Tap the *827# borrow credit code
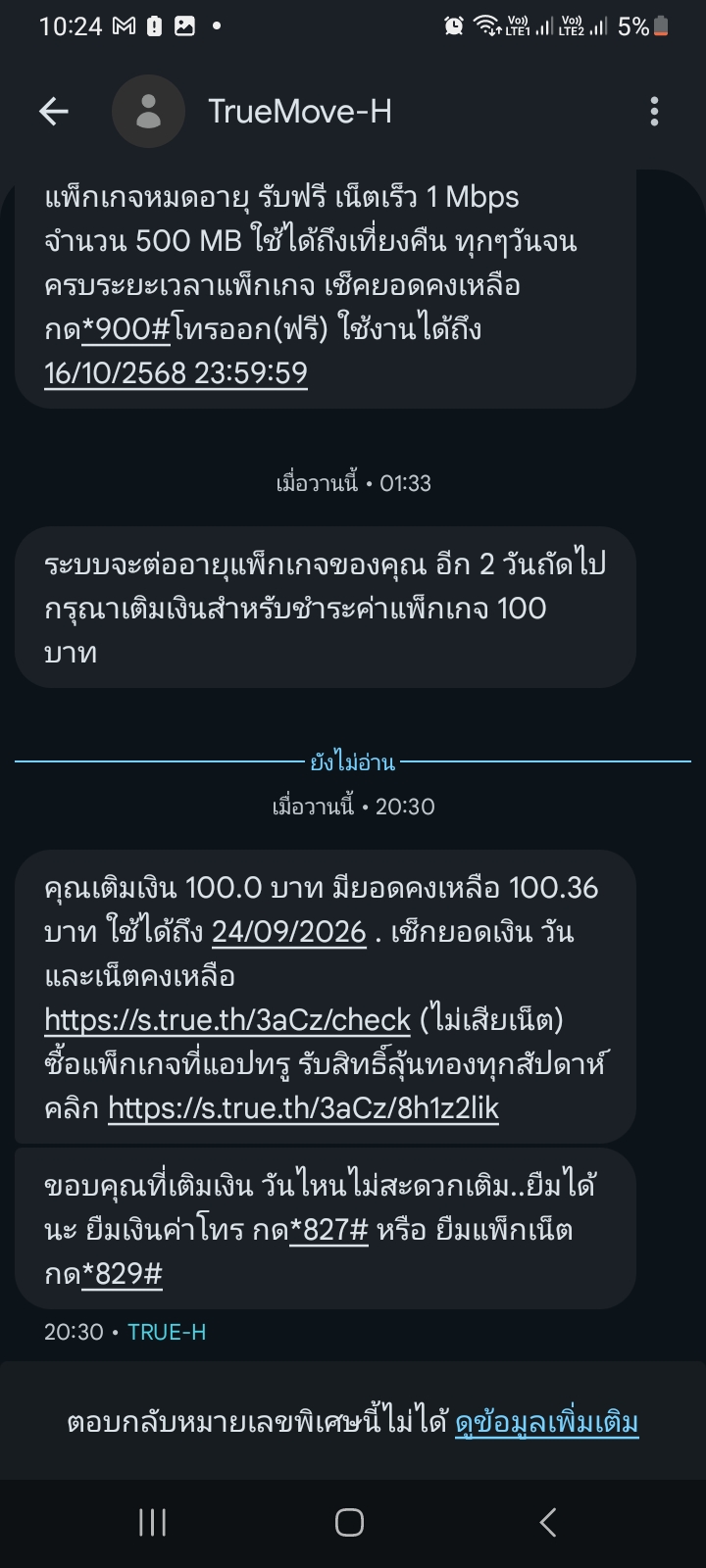The width and height of the screenshot is (706, 1568). (328, 1230)
